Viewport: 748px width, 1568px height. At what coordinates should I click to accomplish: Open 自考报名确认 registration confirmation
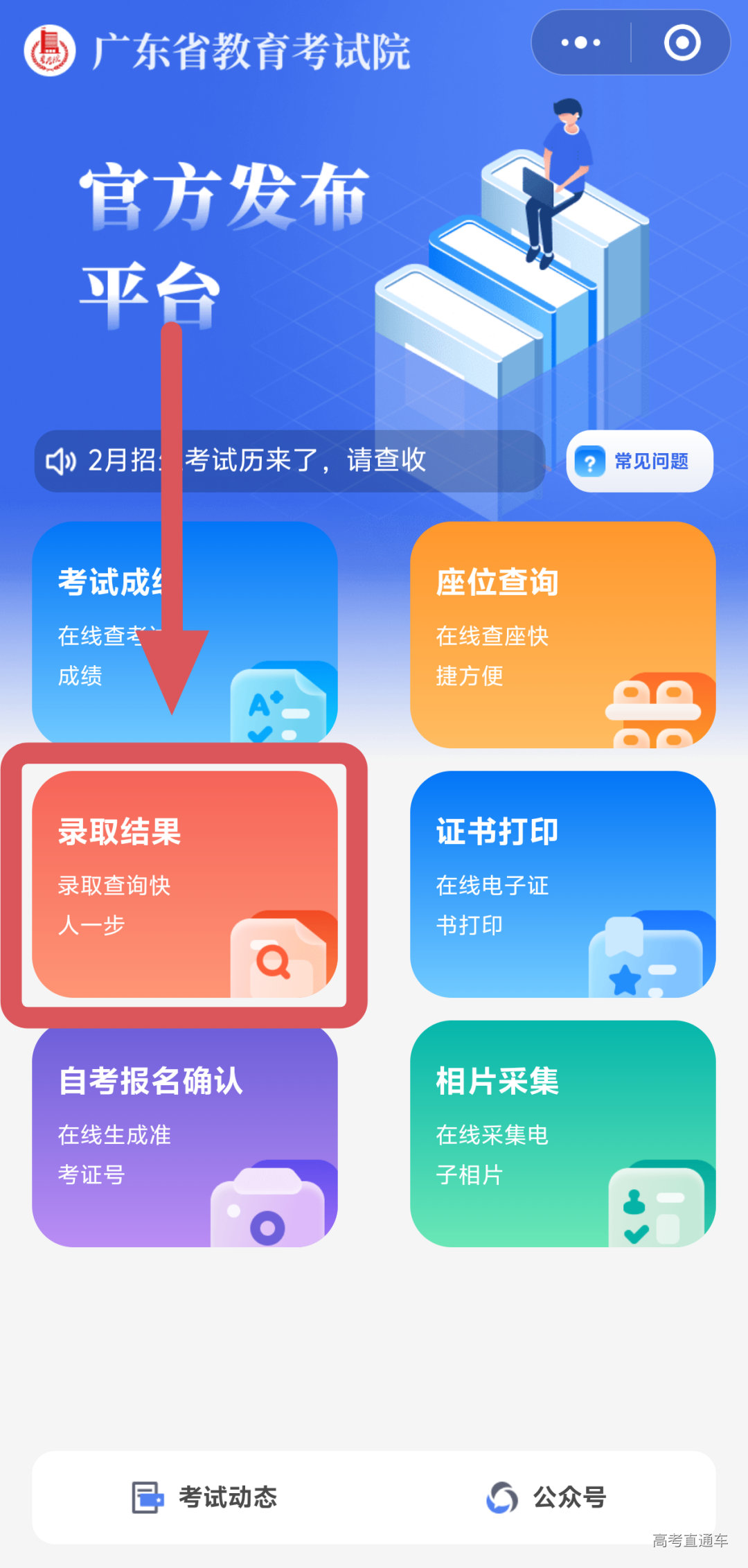tap(187, 1136)
